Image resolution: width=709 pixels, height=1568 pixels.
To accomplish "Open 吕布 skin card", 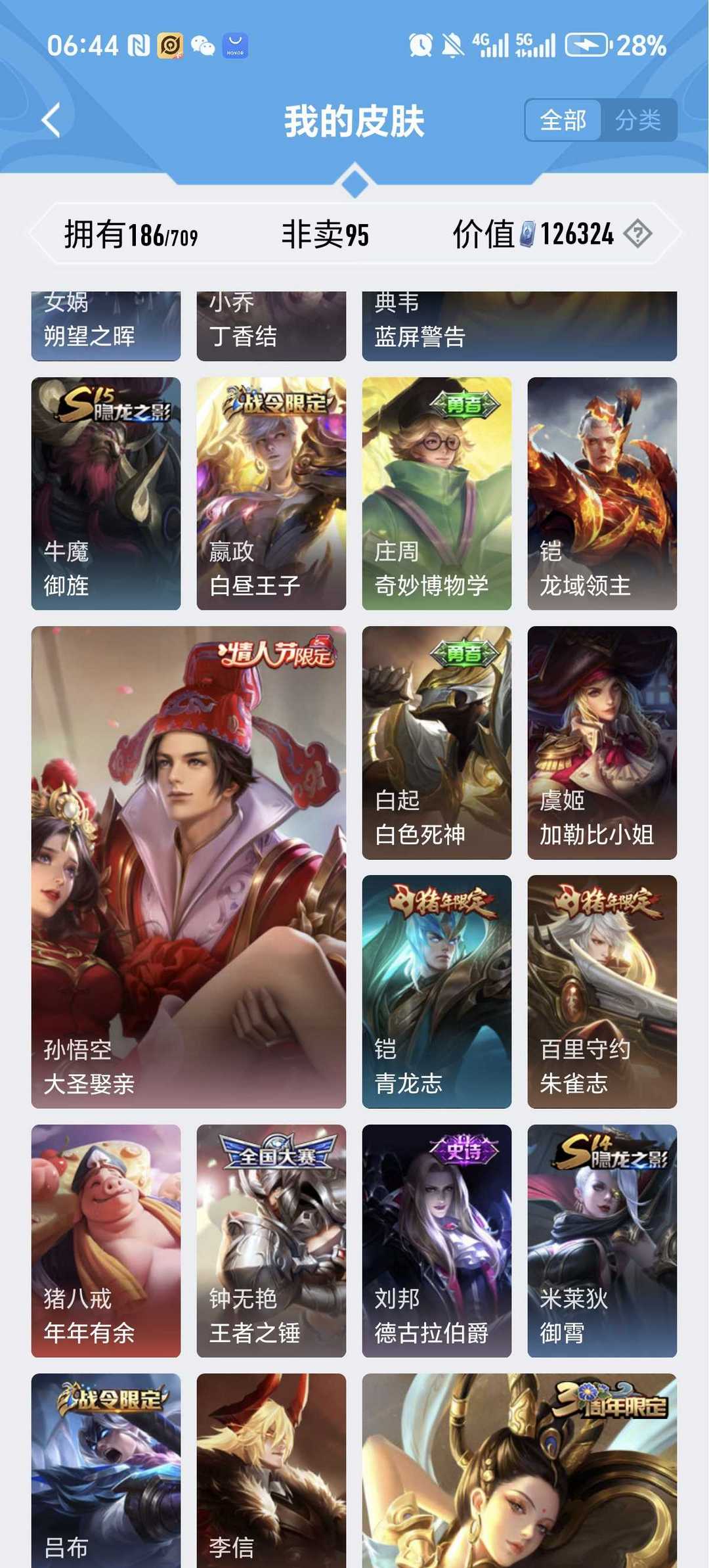I will point(106,1471).
